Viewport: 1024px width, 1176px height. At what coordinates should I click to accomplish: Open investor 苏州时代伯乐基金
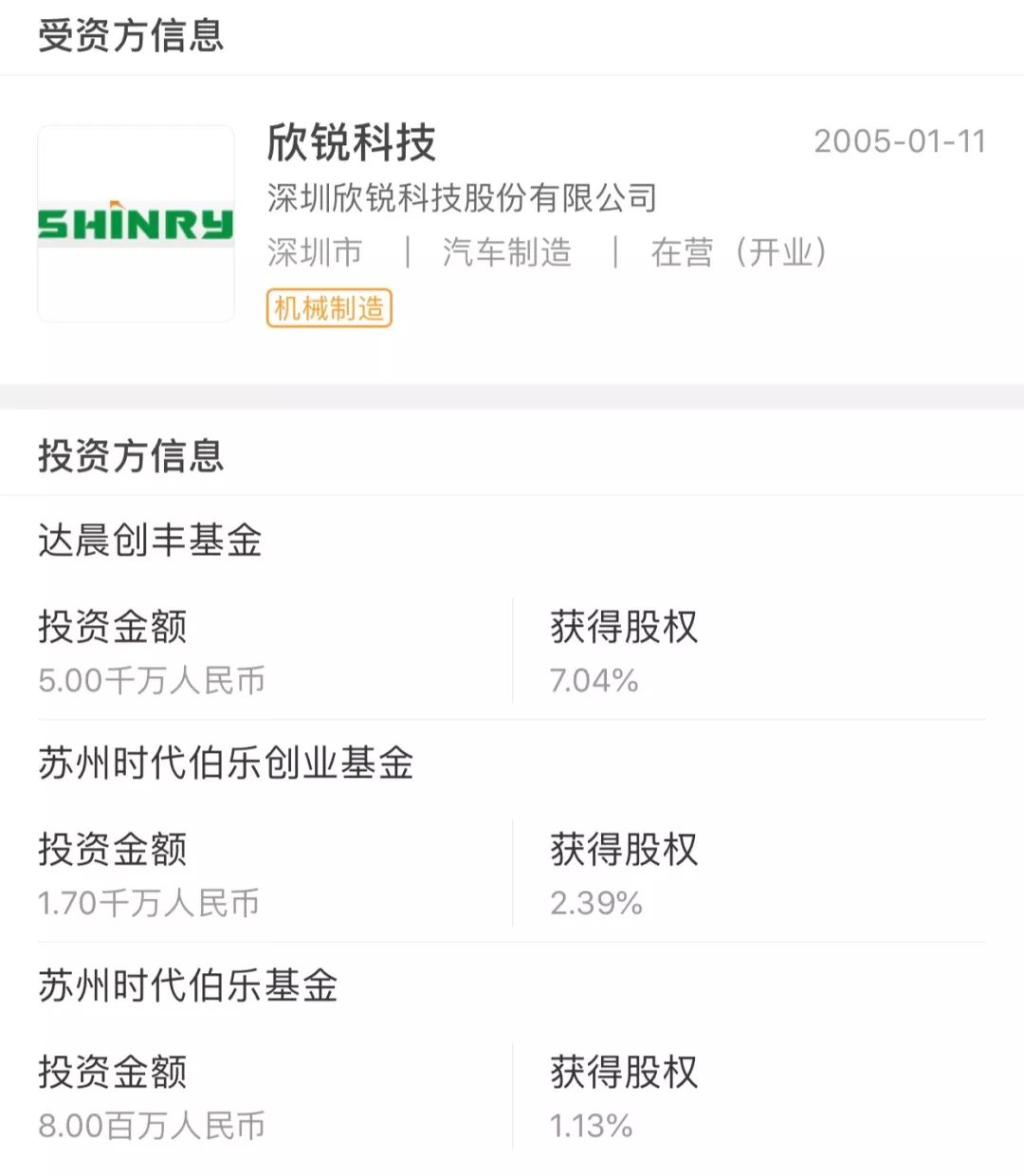tap(188, 986)
